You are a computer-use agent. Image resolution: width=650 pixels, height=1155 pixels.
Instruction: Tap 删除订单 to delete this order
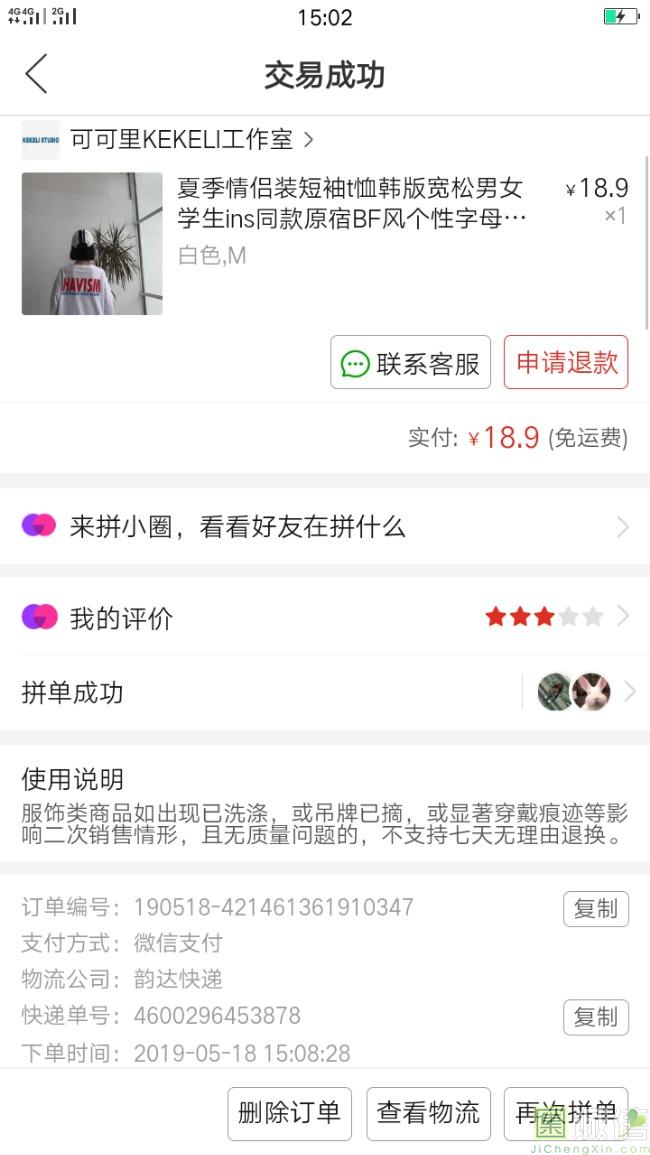pyautogui.click(x=290, y=1113)
